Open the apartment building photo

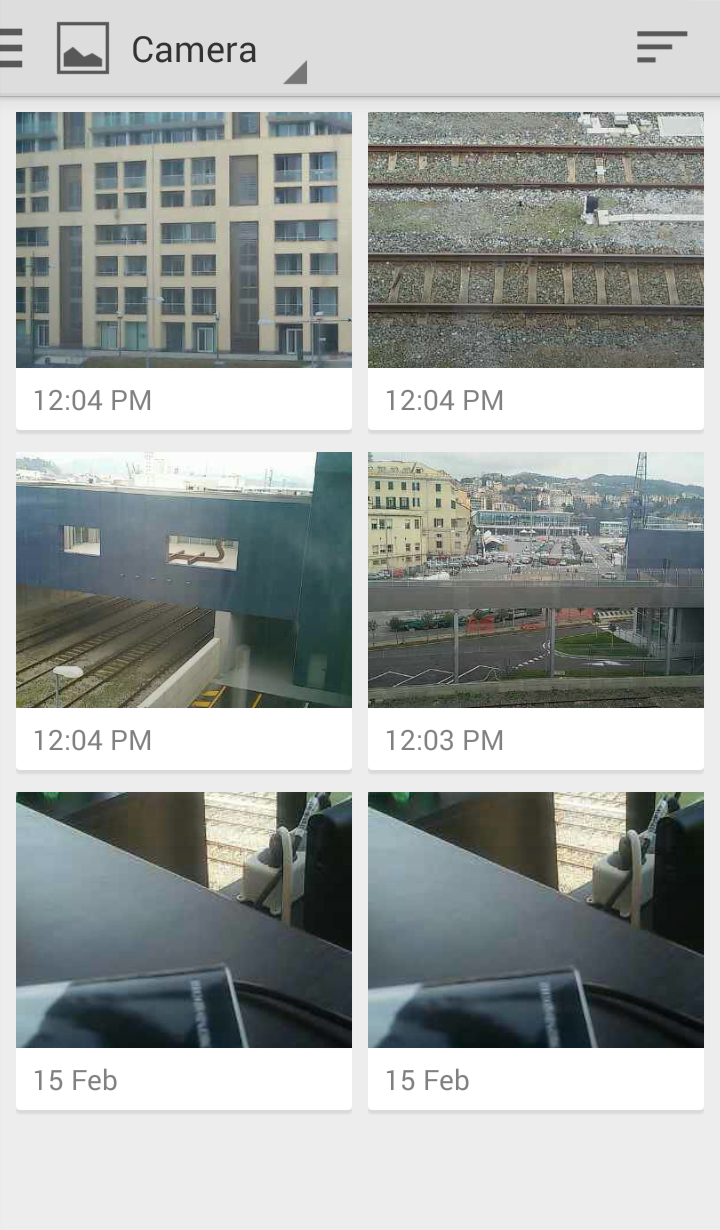pyautogui.click(x=184, y=240)
